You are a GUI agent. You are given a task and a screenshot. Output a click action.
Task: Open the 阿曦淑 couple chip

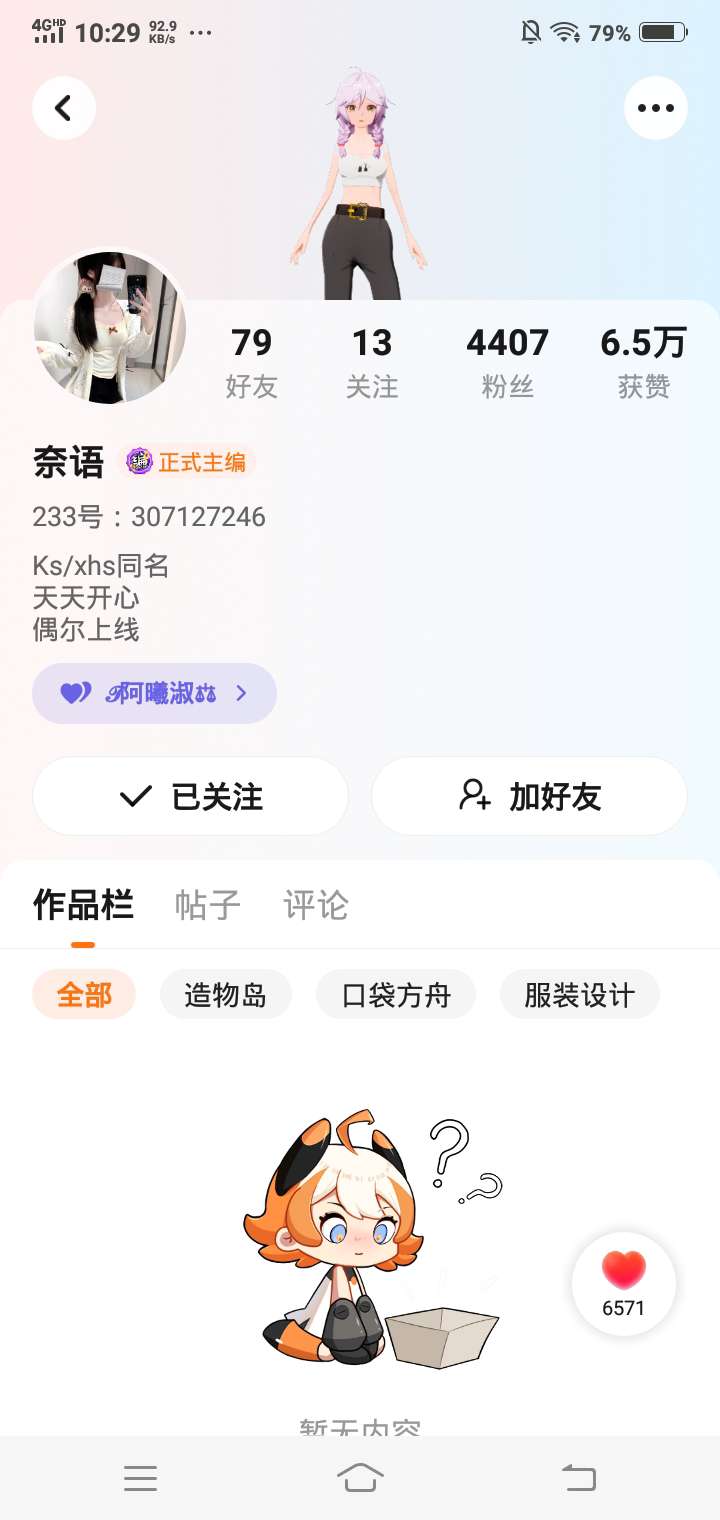(154, 693)
